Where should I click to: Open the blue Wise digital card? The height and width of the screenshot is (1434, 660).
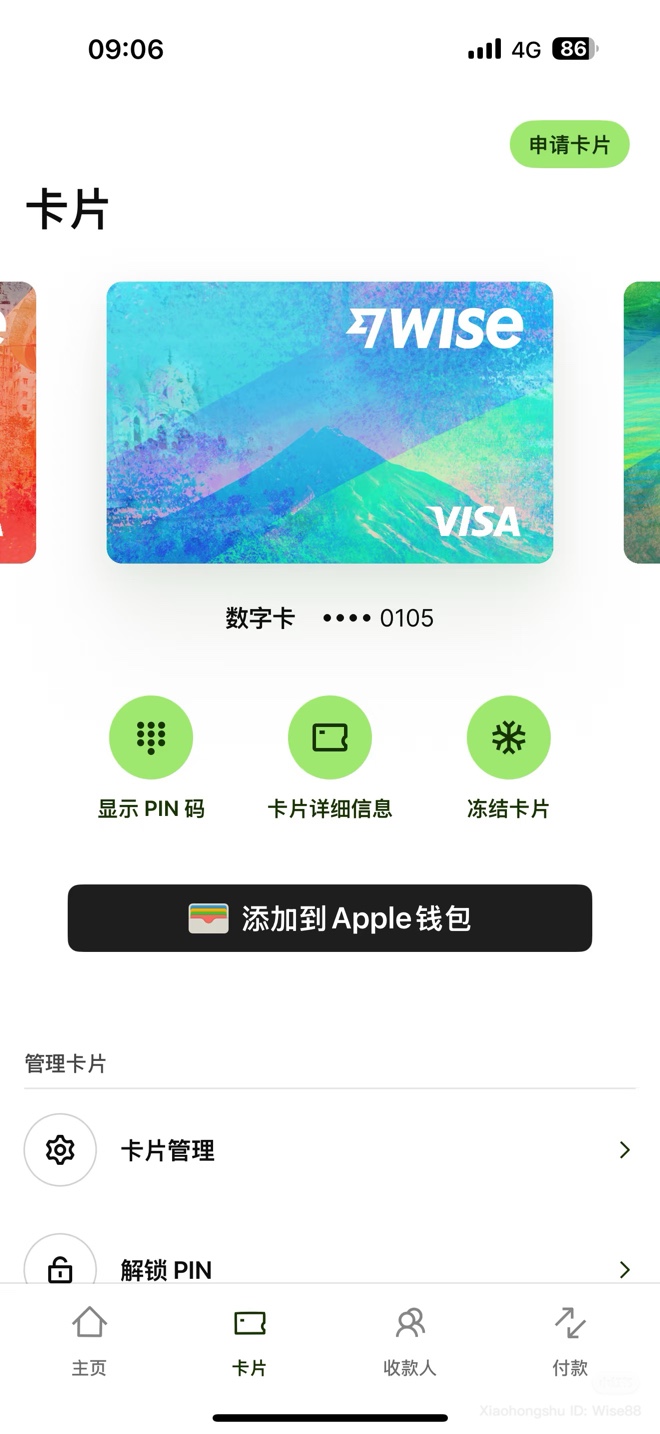pyautogui.click(x=330, y=422)
